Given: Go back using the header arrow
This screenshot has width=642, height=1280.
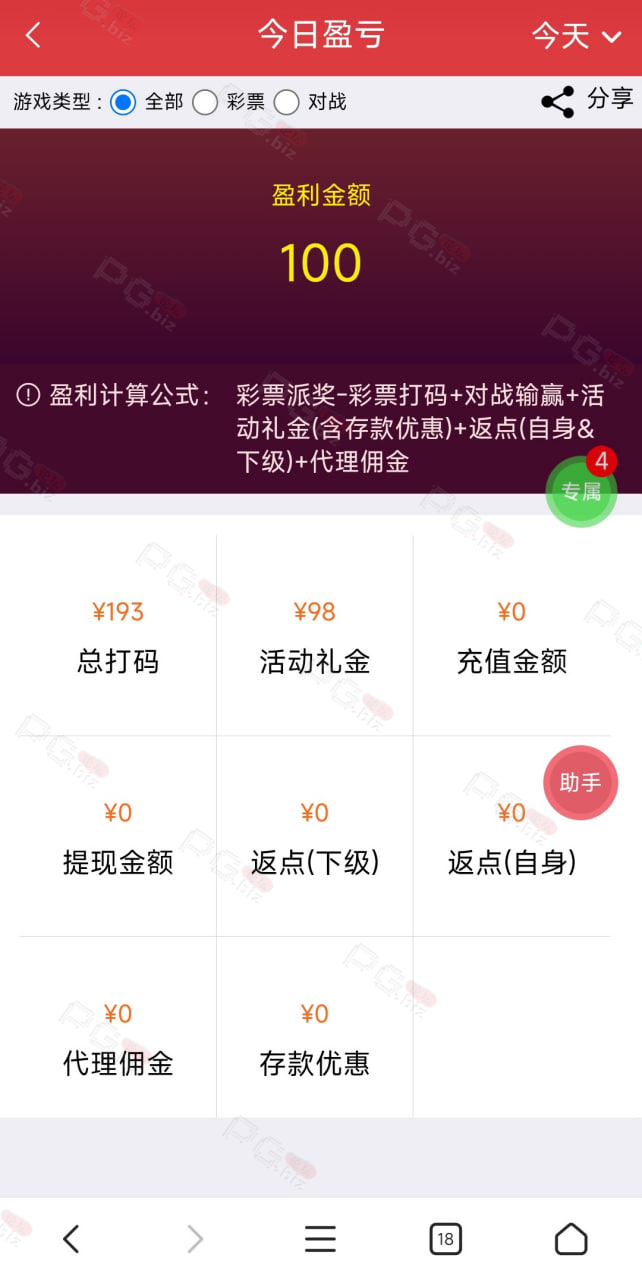Looking at the screenshot, I should [x=34, y=36].
